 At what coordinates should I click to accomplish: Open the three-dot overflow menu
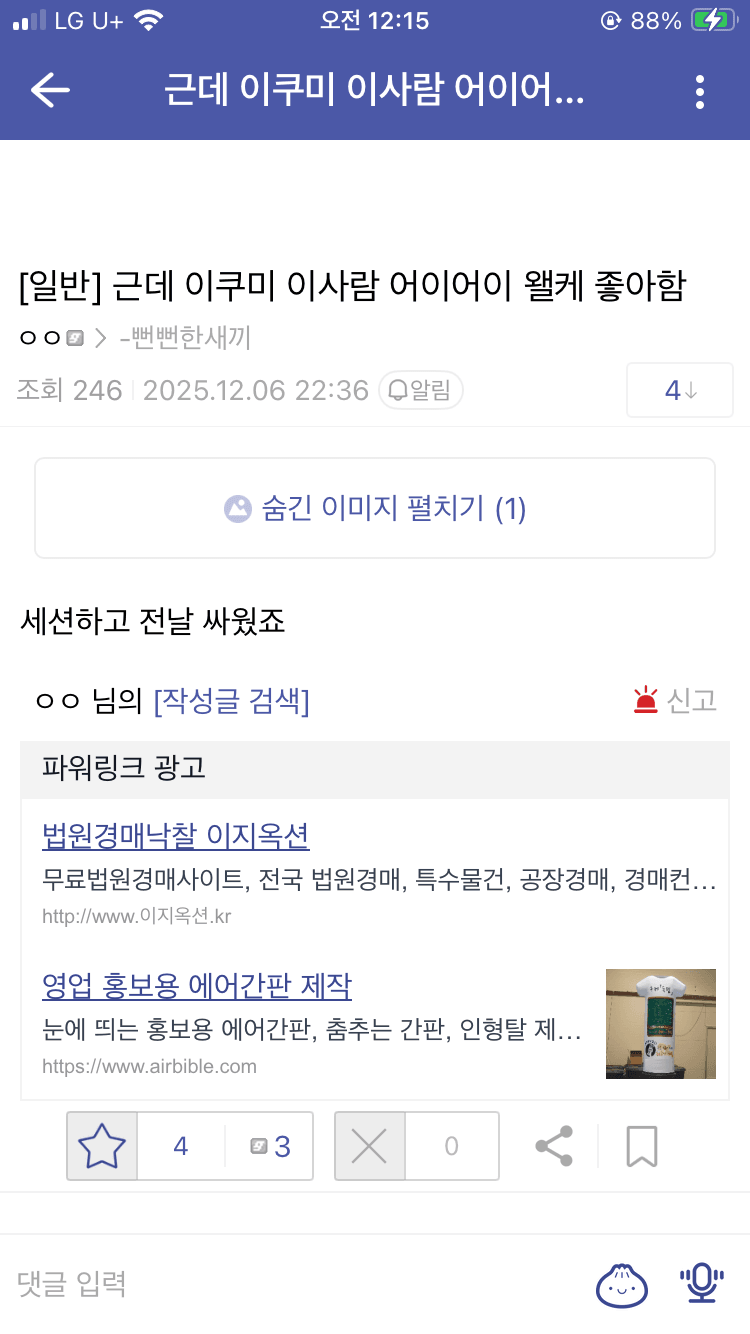click(699, 91)
